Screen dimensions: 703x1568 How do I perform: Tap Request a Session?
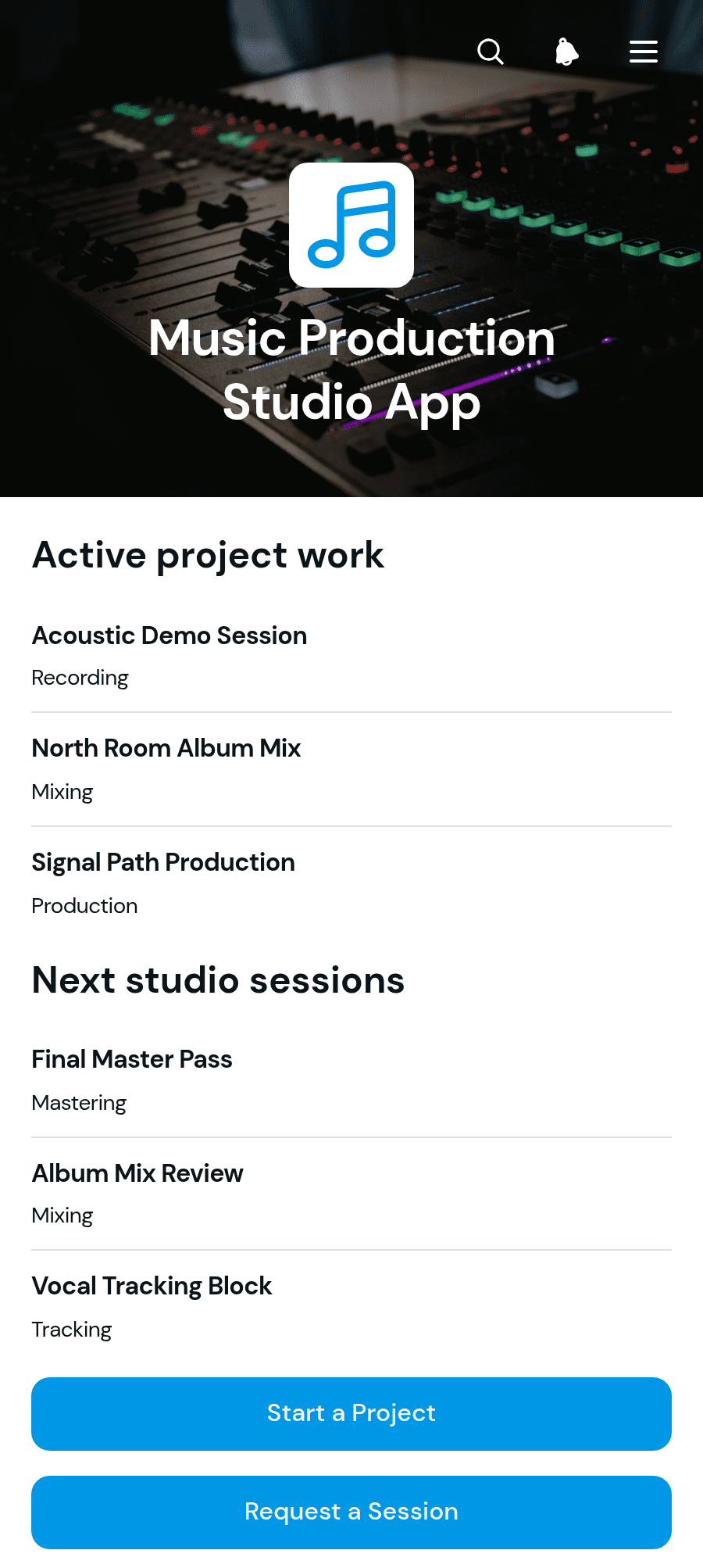coord(351,1512)
